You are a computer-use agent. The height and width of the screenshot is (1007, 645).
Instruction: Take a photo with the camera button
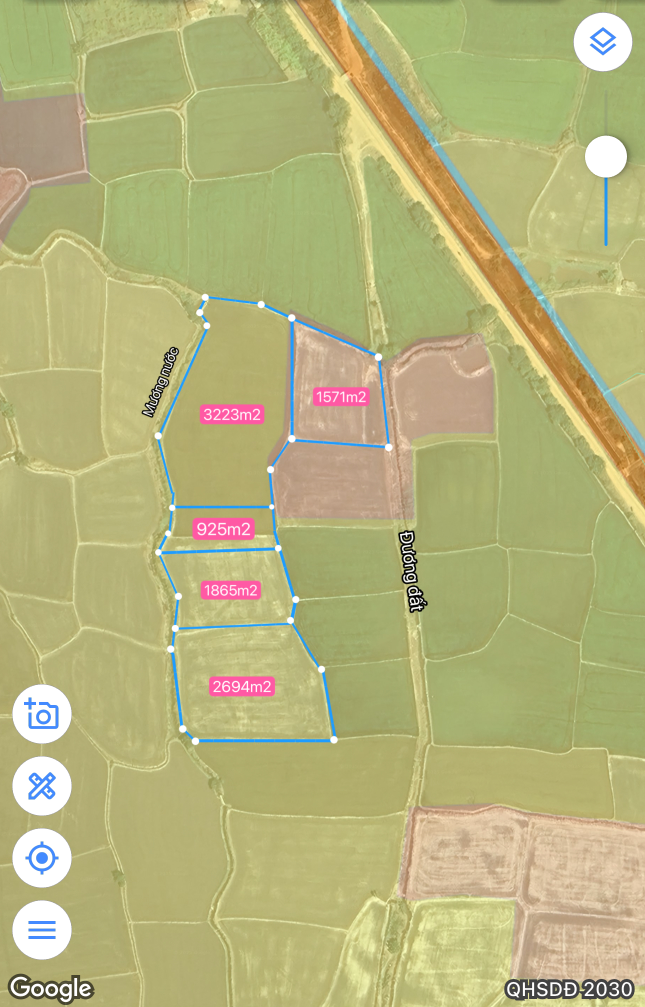pos(42,714)
